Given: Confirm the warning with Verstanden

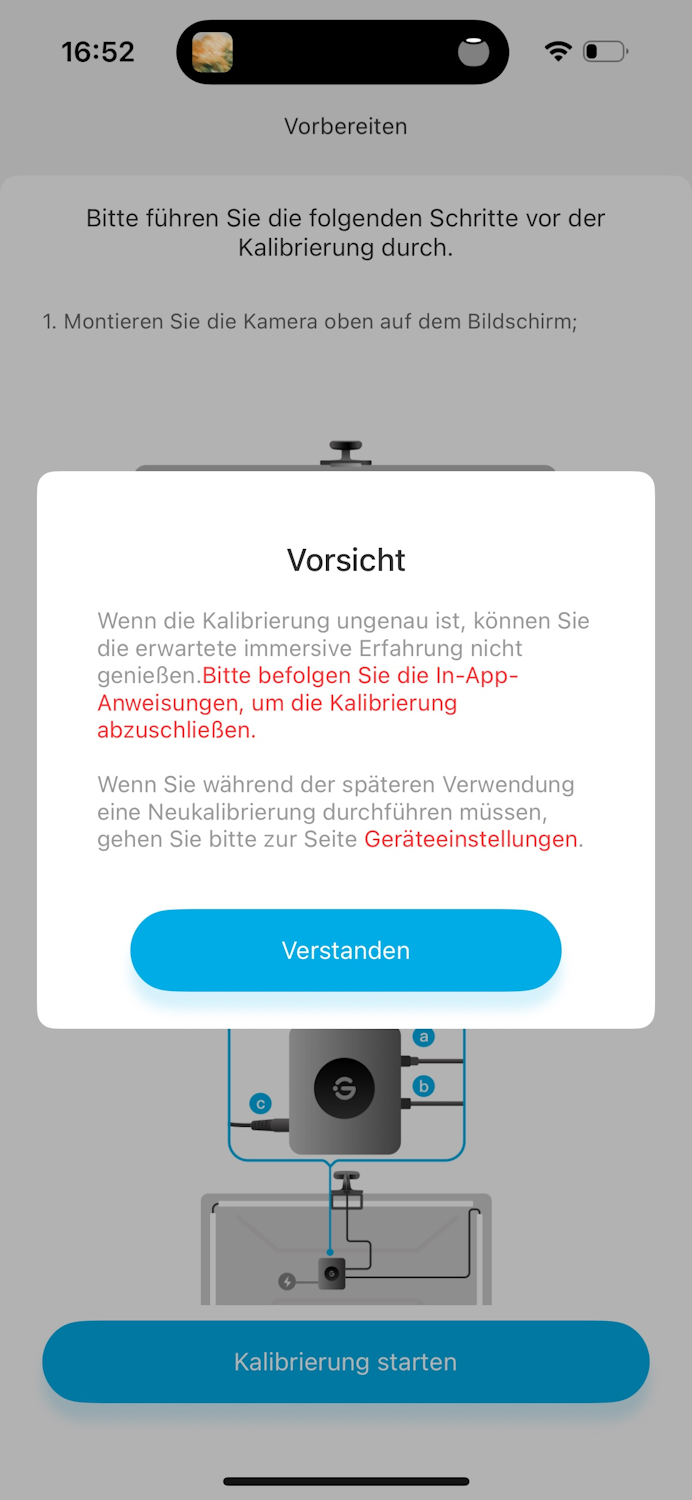Looking at the screenshot, I should click(x=346, y=950).
